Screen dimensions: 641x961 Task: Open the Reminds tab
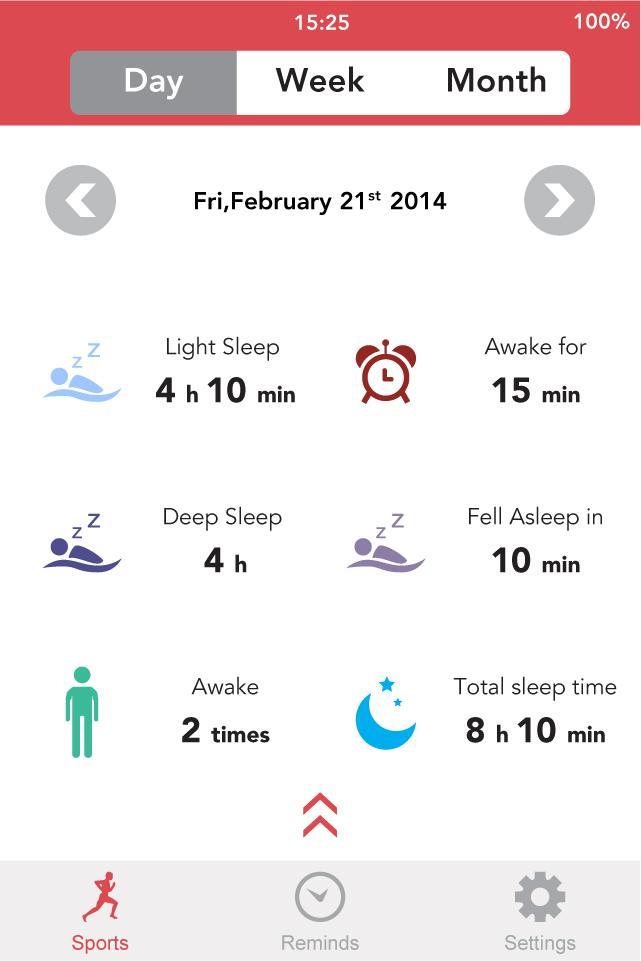(320, 910)
